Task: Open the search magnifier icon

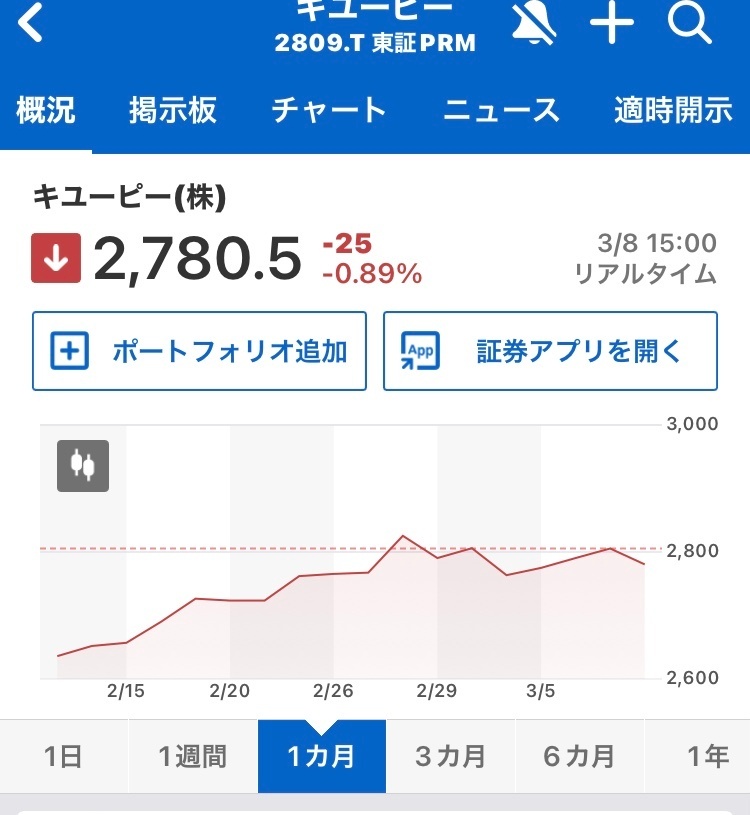Action: pos(689,22)
